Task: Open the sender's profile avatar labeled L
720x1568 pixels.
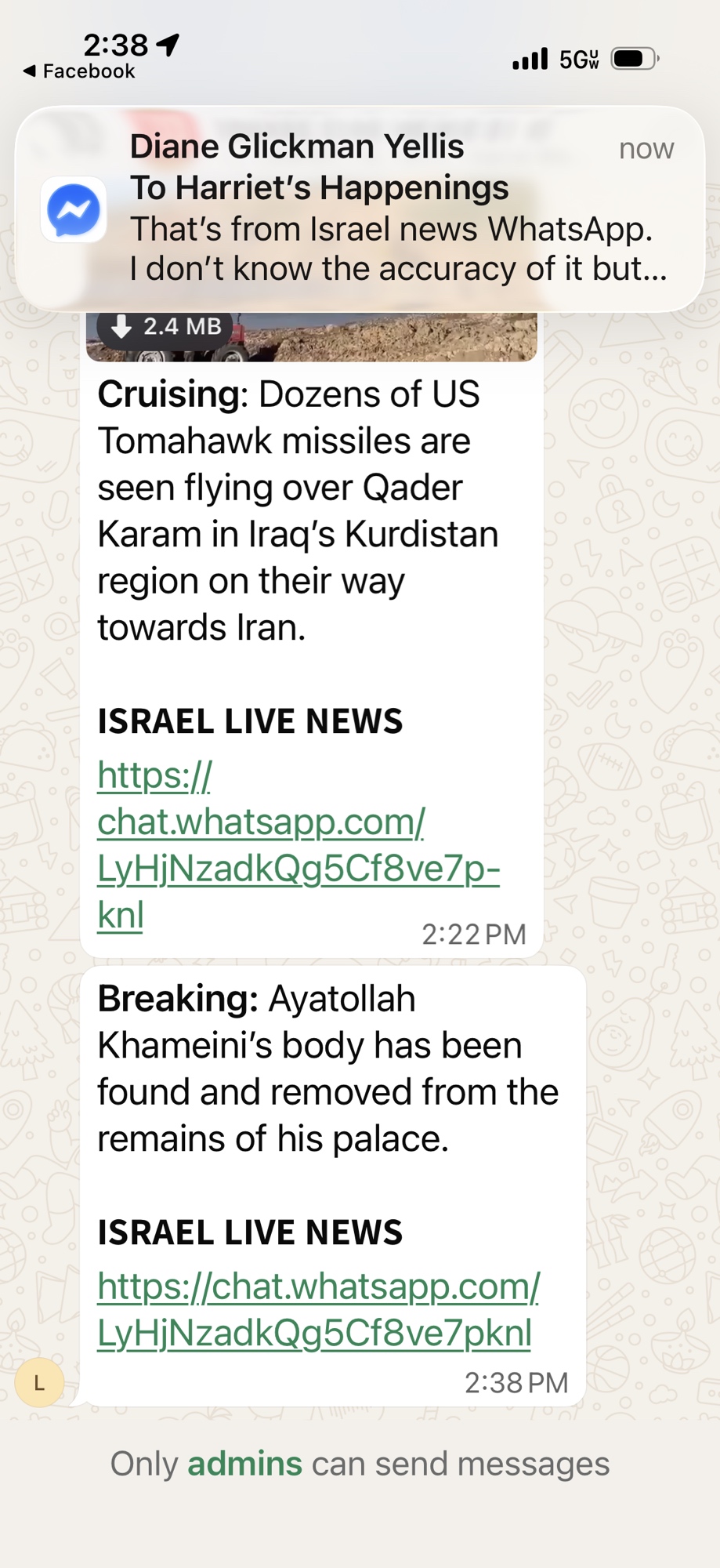Action: 39,1383
